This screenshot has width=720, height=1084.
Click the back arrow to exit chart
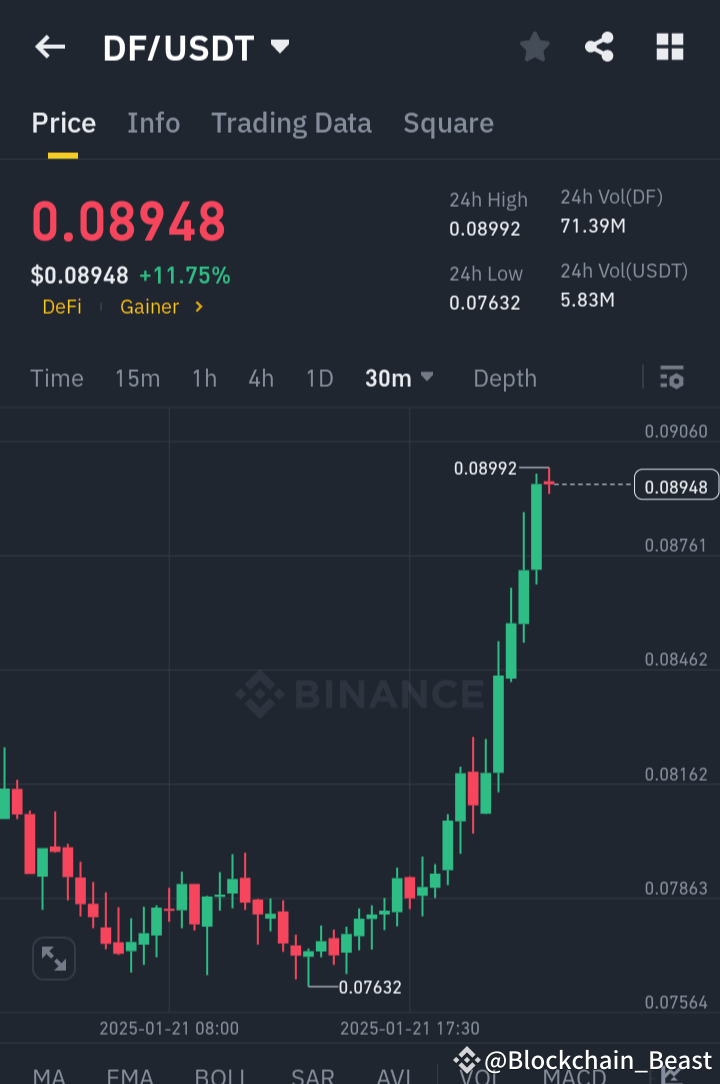(50, 46)
